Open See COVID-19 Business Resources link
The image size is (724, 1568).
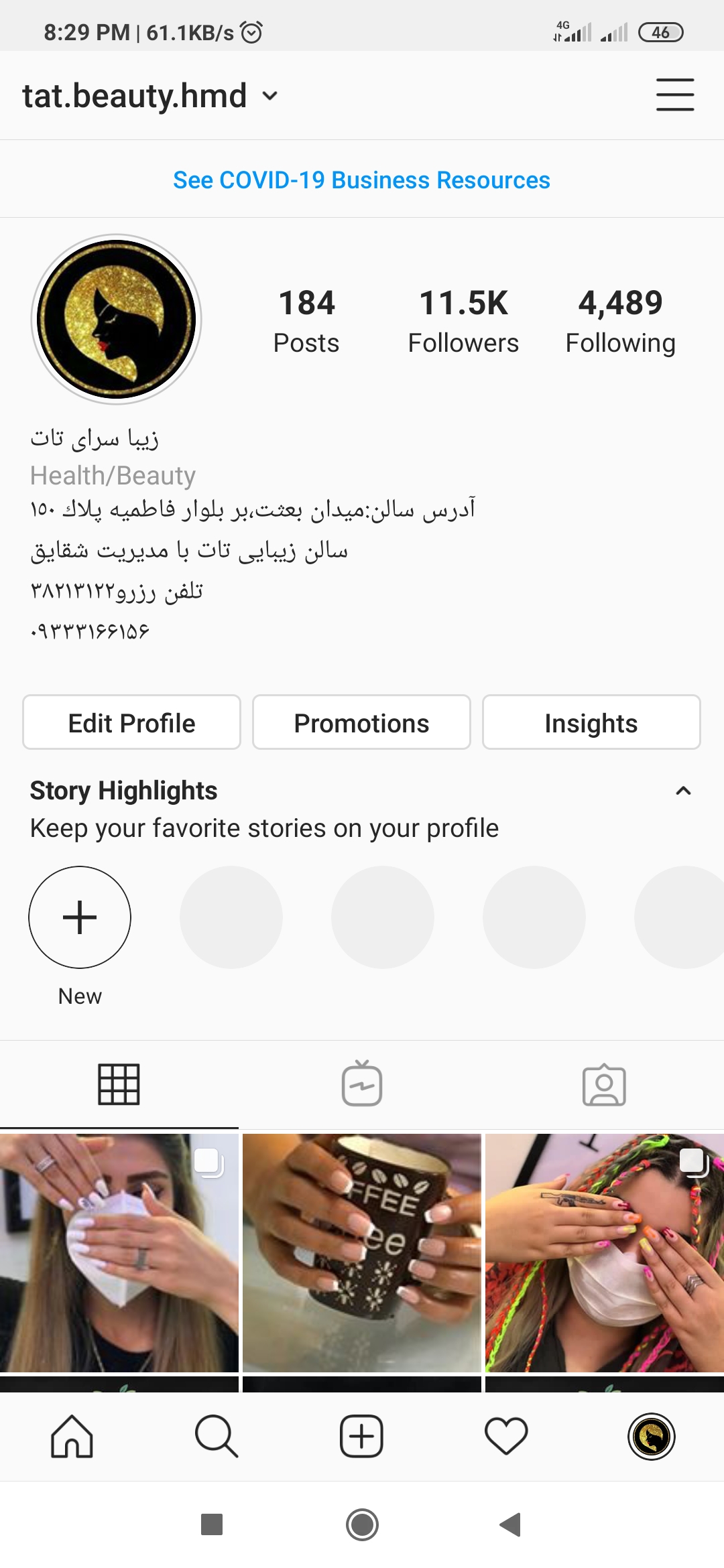point(361,180)
